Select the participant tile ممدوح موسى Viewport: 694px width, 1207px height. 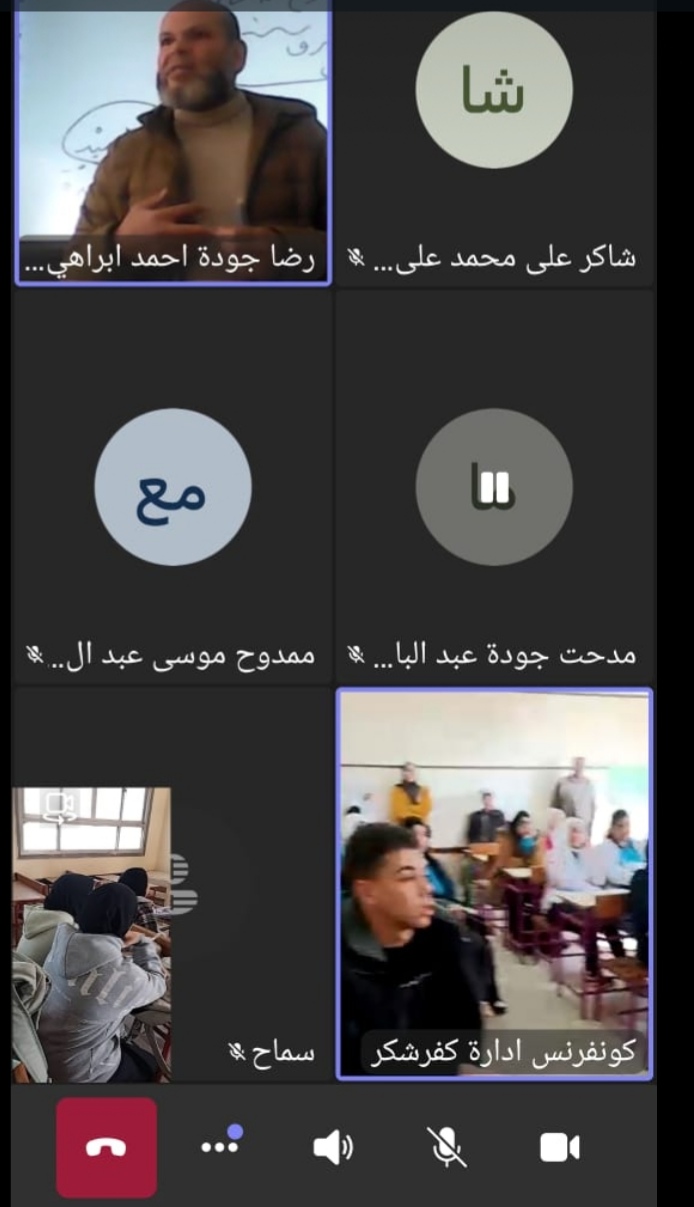click(x=172, y=490)
